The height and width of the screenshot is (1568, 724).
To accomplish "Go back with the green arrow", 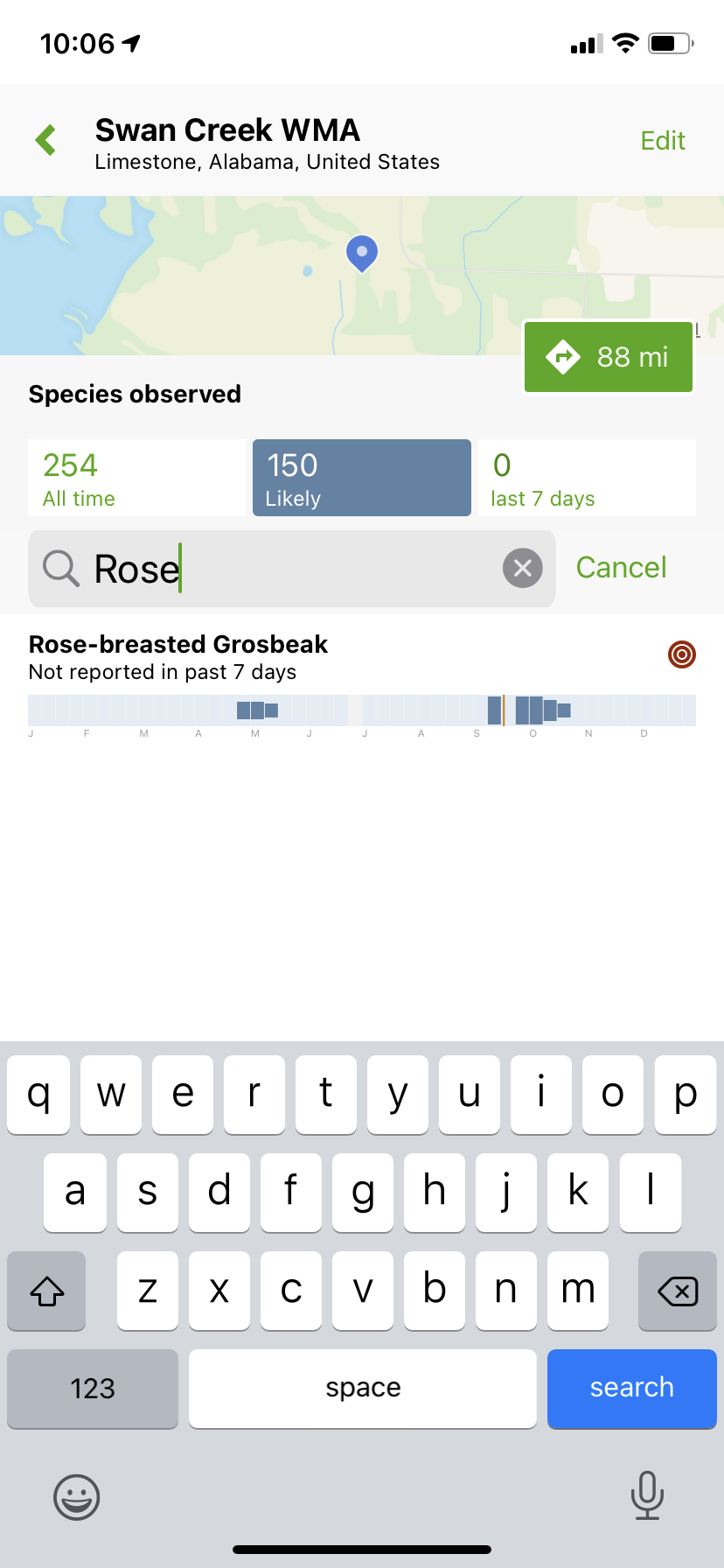I will coord(45,140).
